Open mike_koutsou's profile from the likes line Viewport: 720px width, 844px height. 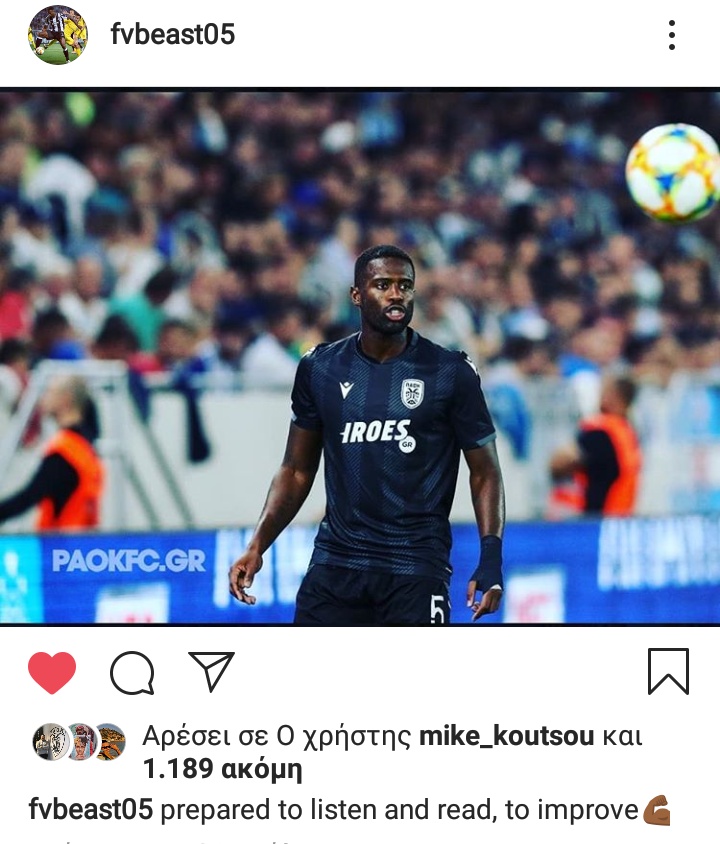[505, 738]
